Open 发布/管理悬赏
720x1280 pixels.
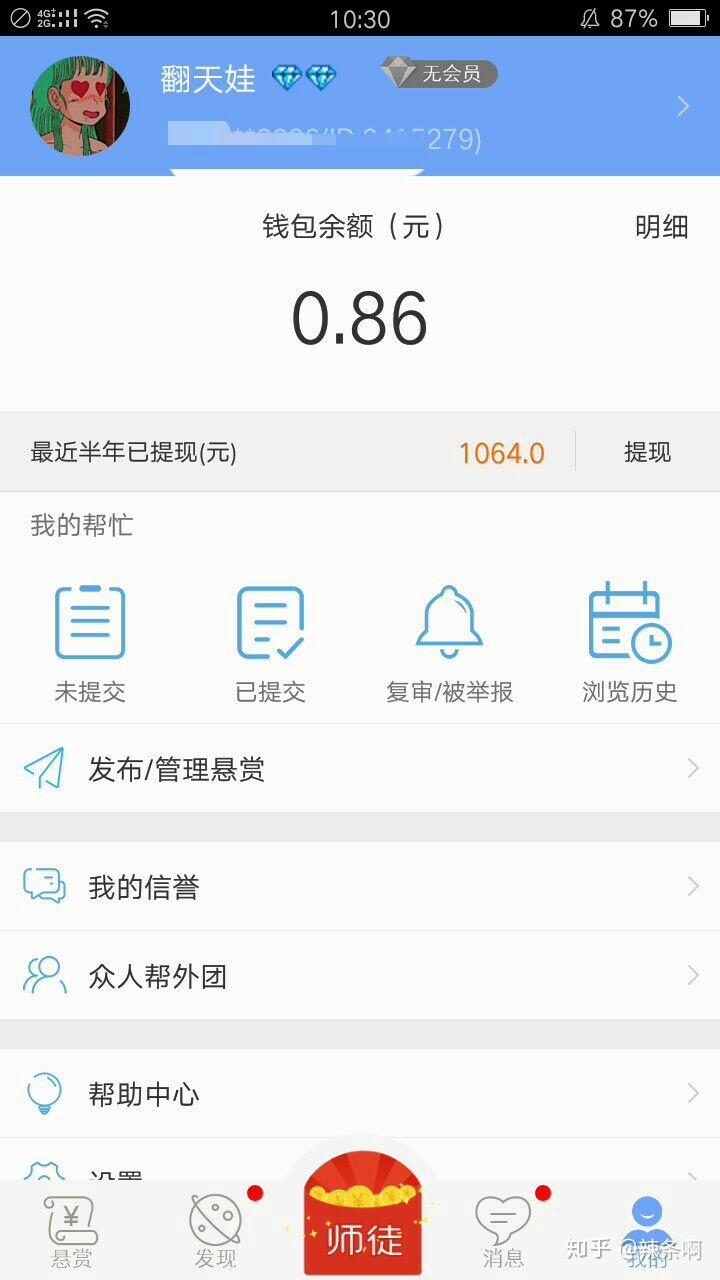click(x=360, y=768)
